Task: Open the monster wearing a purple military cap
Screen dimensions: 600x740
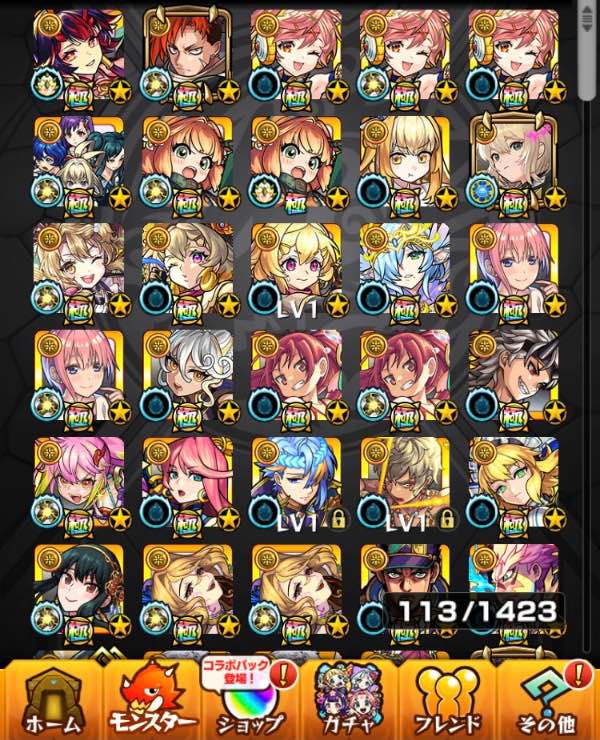Action: [405, 590]
